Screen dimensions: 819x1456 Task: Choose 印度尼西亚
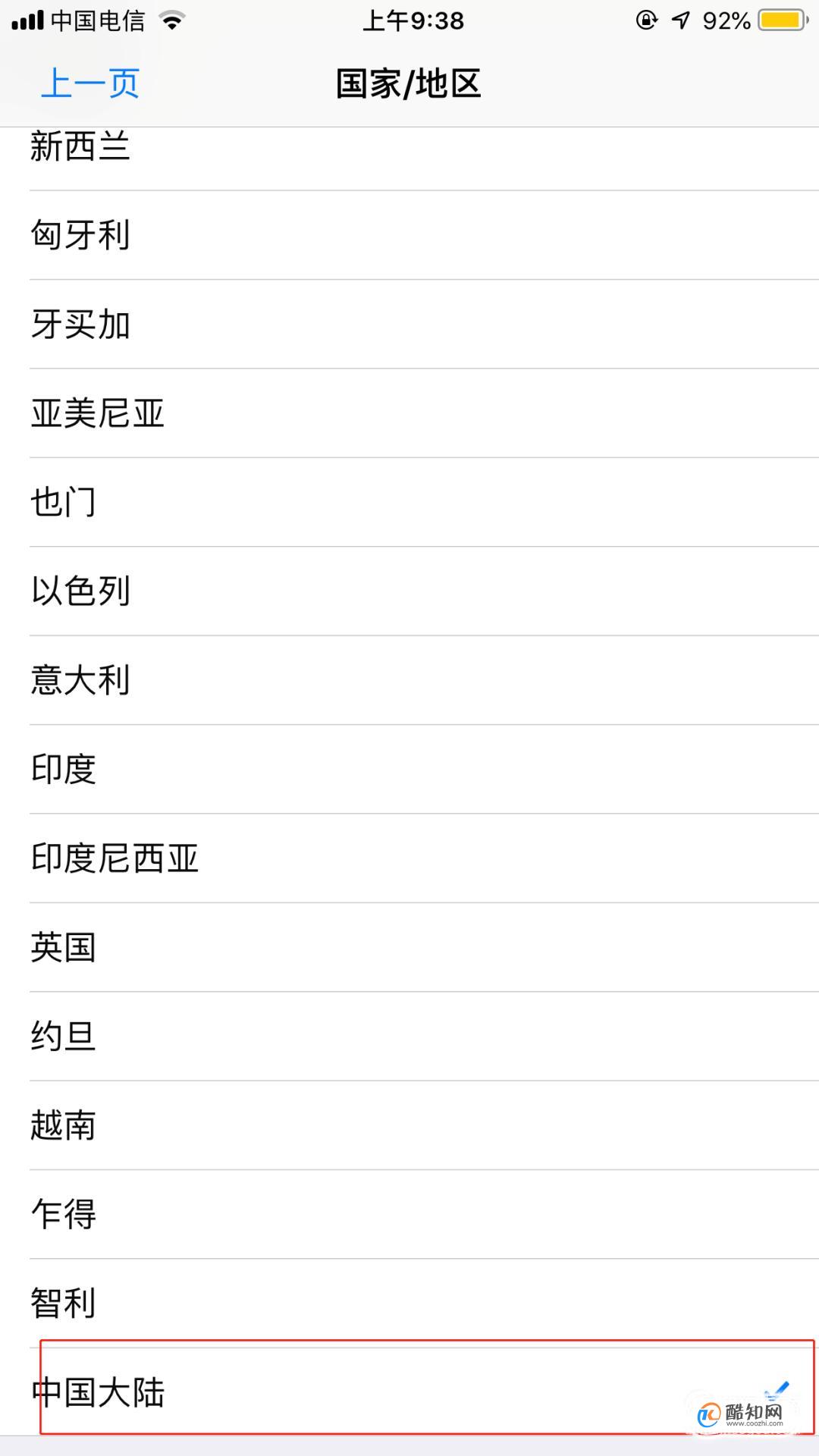(409, 858)
